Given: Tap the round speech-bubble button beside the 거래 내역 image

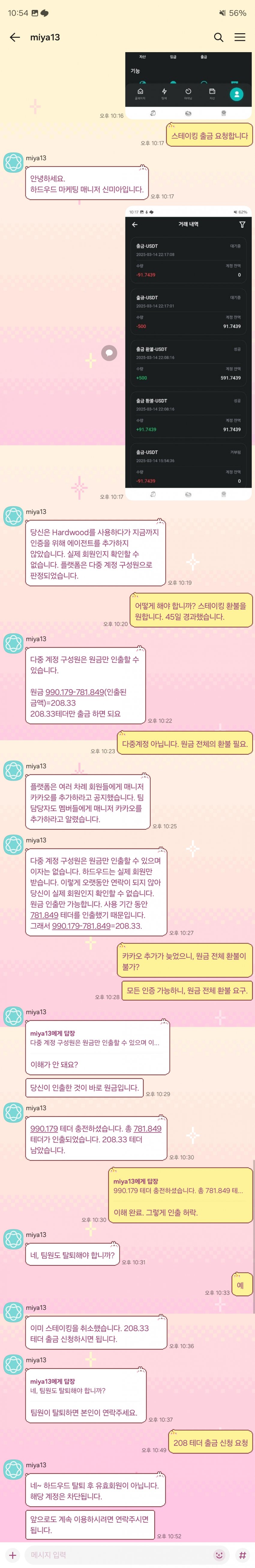Looking at the screenshot, I should point(109,353).
